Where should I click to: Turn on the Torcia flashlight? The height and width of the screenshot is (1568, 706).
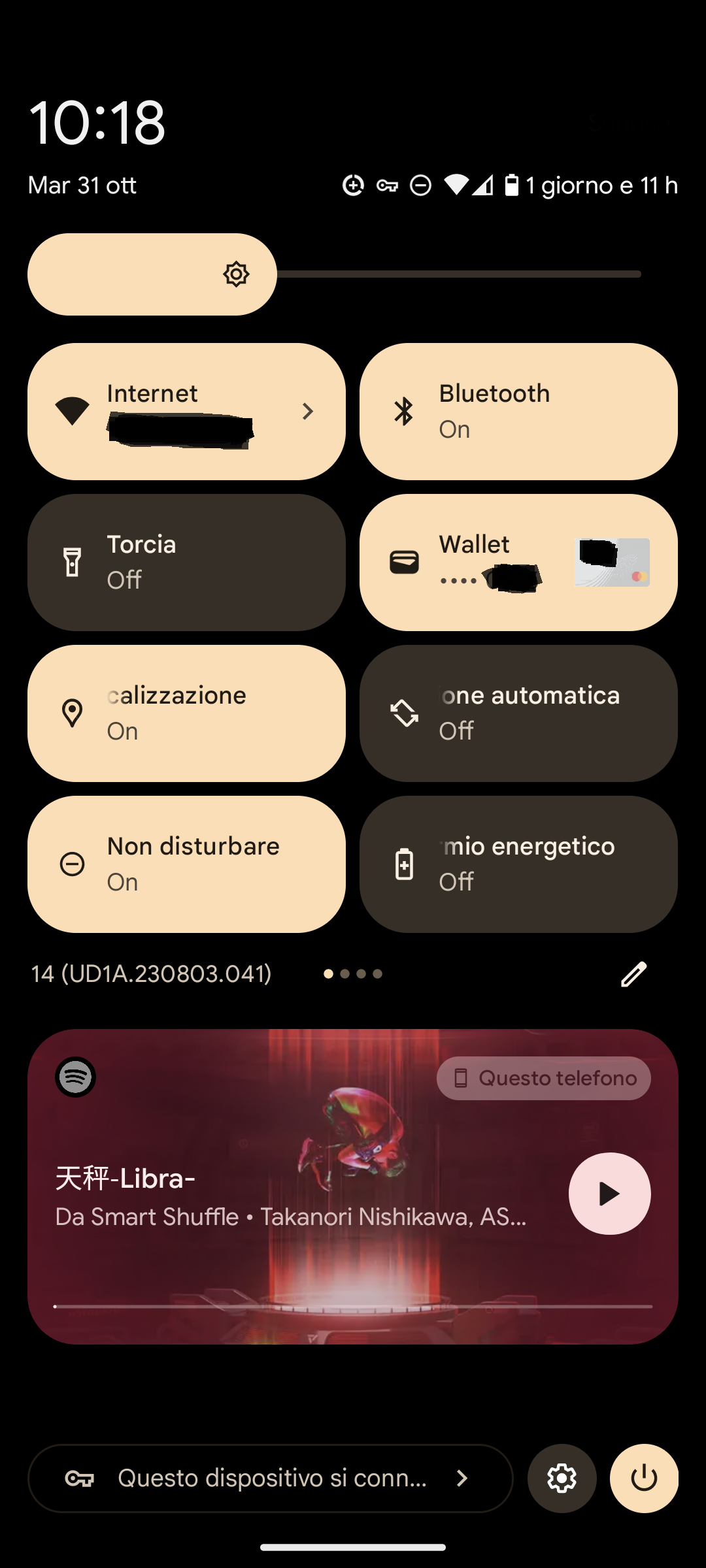186,563
